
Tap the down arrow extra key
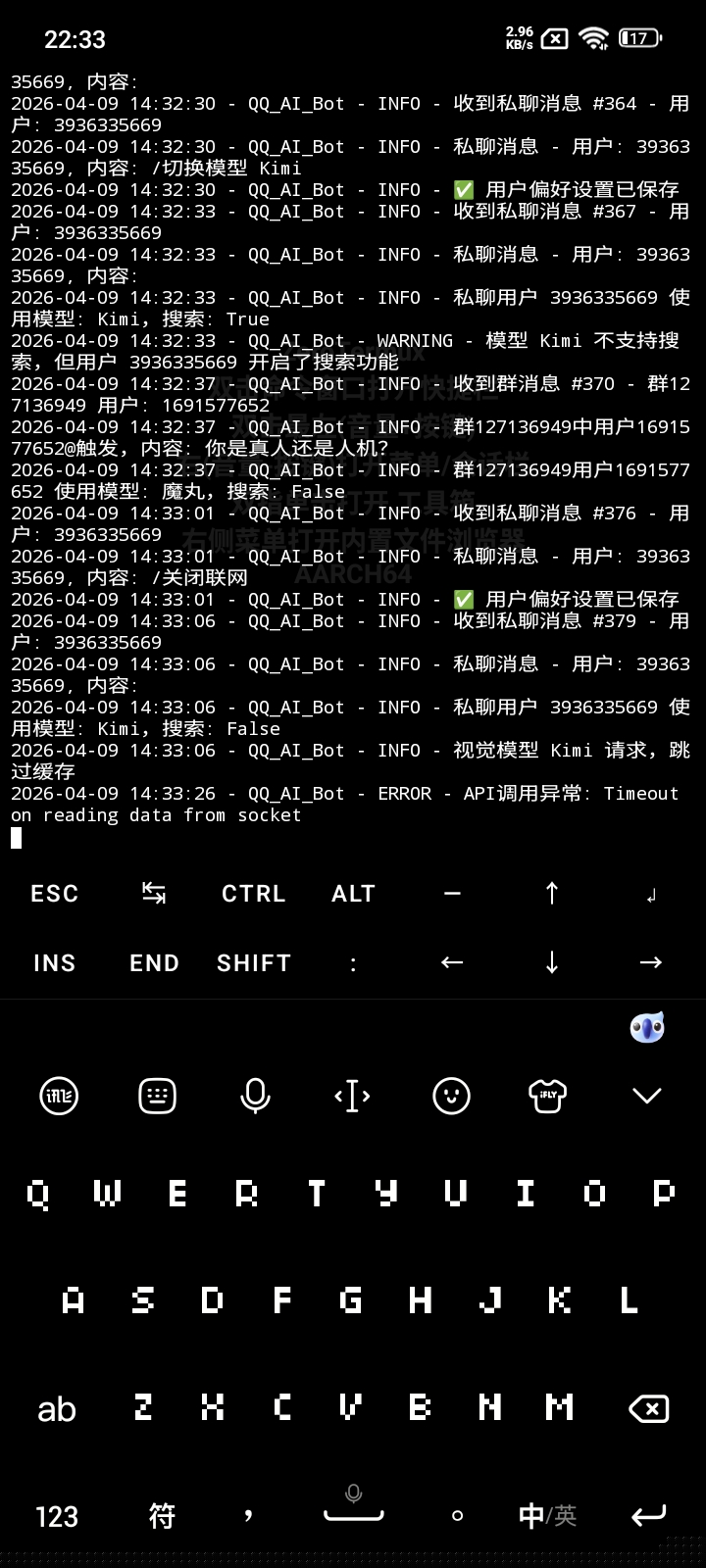tap(551, 963)
